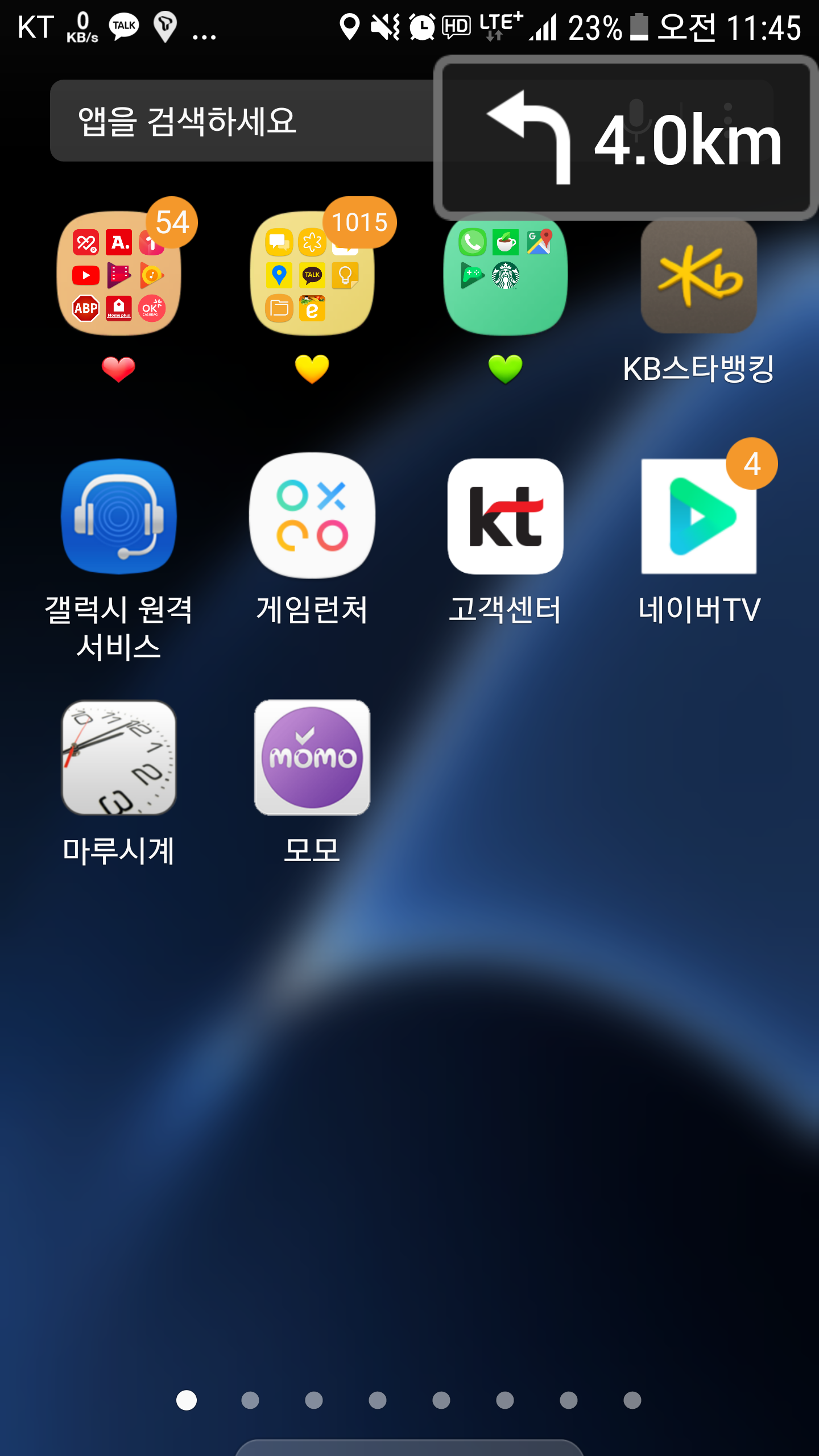
Task: Tap the app search box
Action: [x=242, y=121]
